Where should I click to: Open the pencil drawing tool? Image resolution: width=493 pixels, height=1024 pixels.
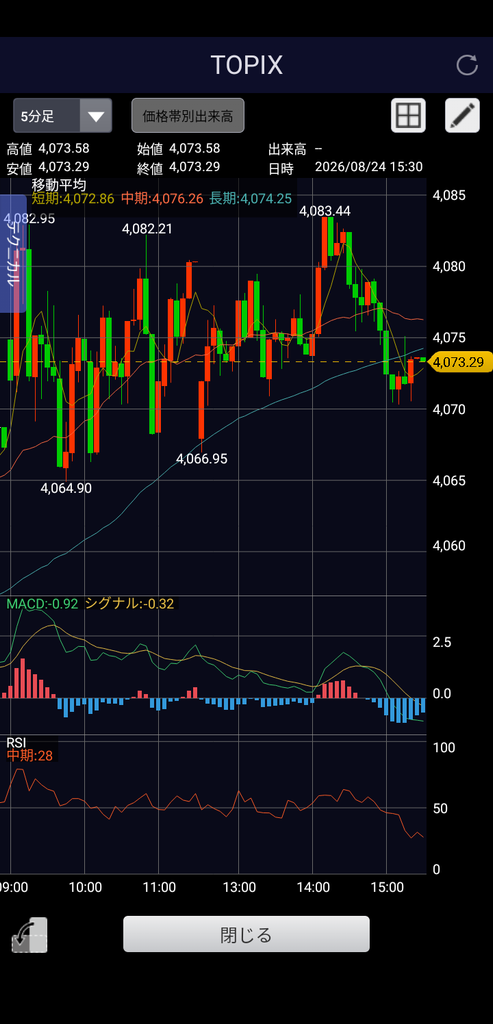462,116
